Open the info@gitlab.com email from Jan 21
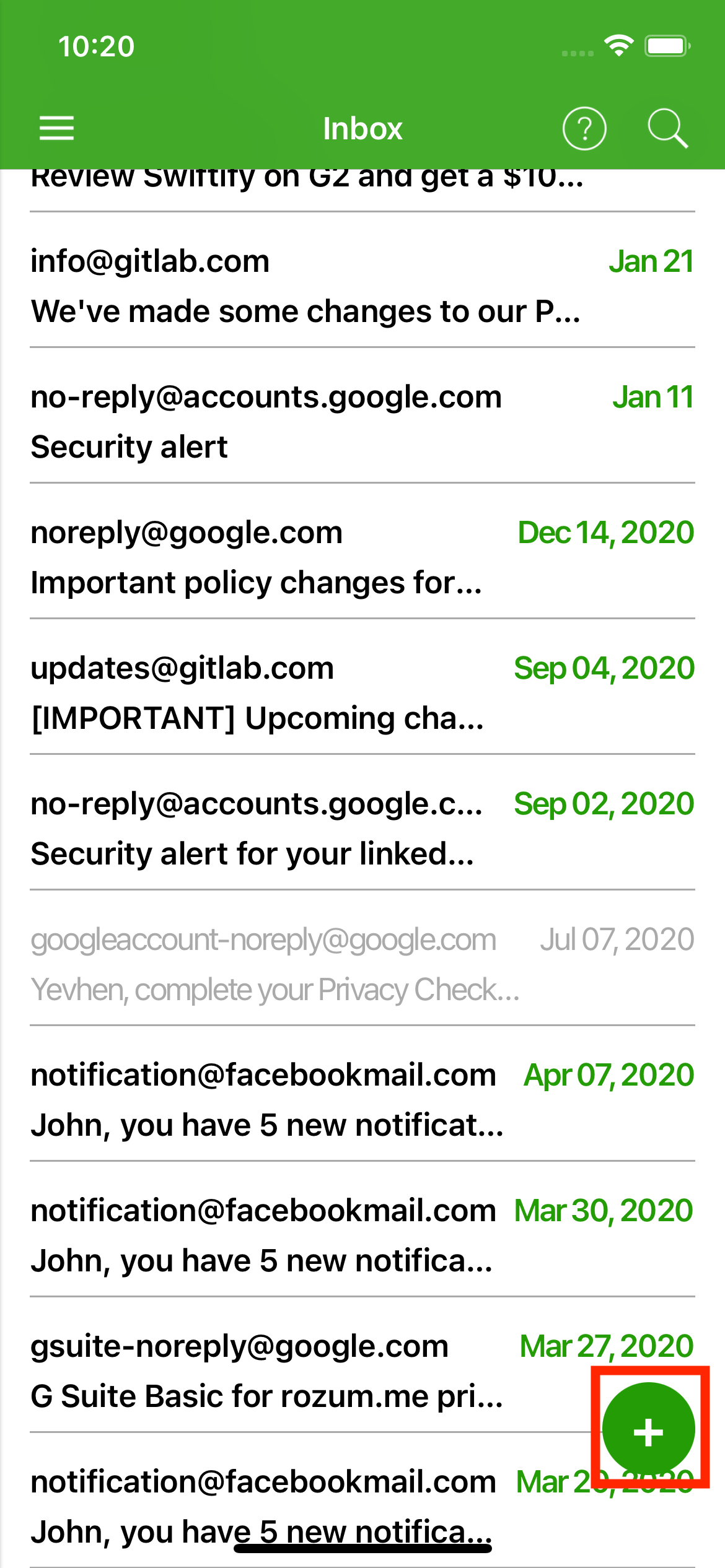Image resolution: width=725 pixels, height=1568 pixels. point(362,280)
